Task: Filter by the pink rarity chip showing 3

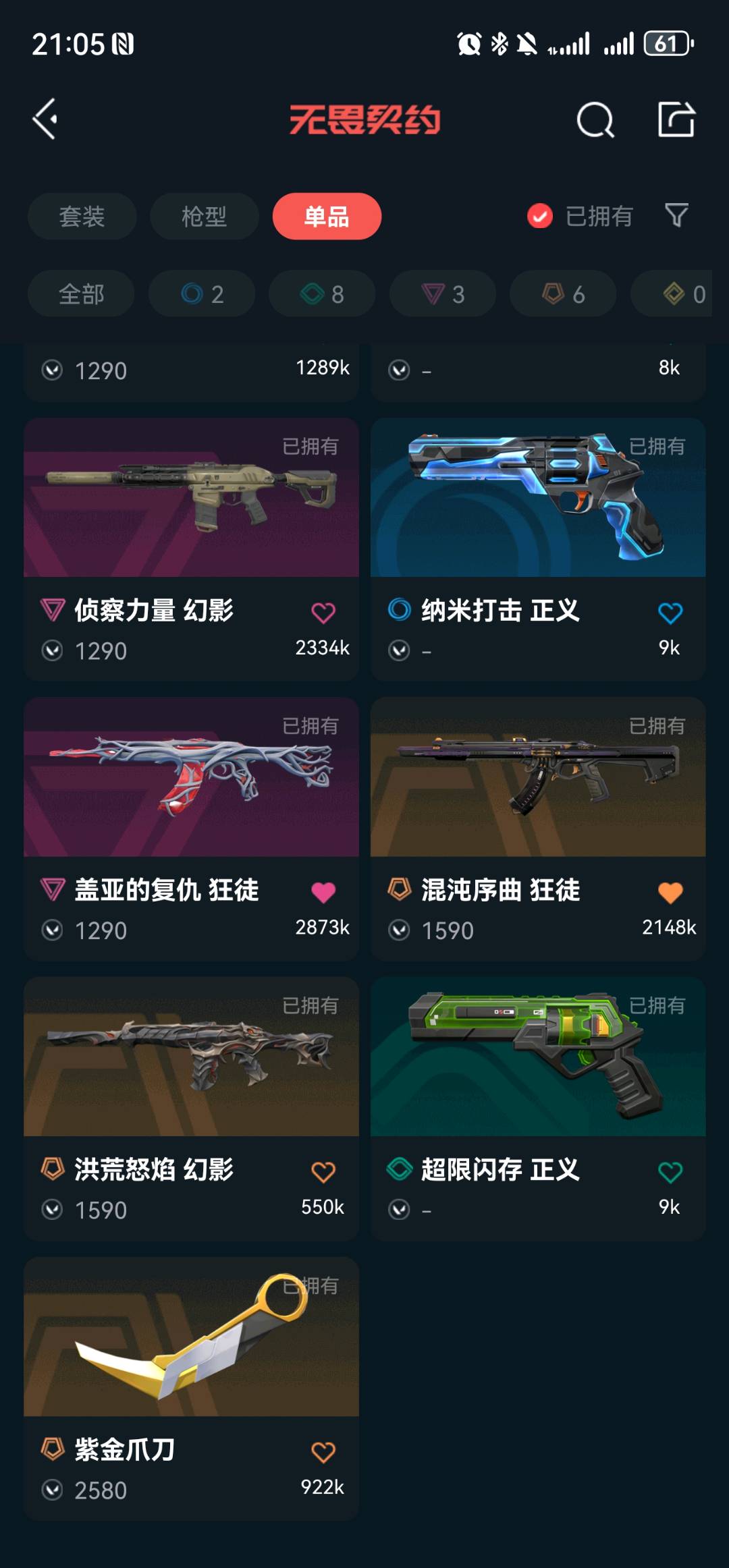Action: tap(443, 294)
